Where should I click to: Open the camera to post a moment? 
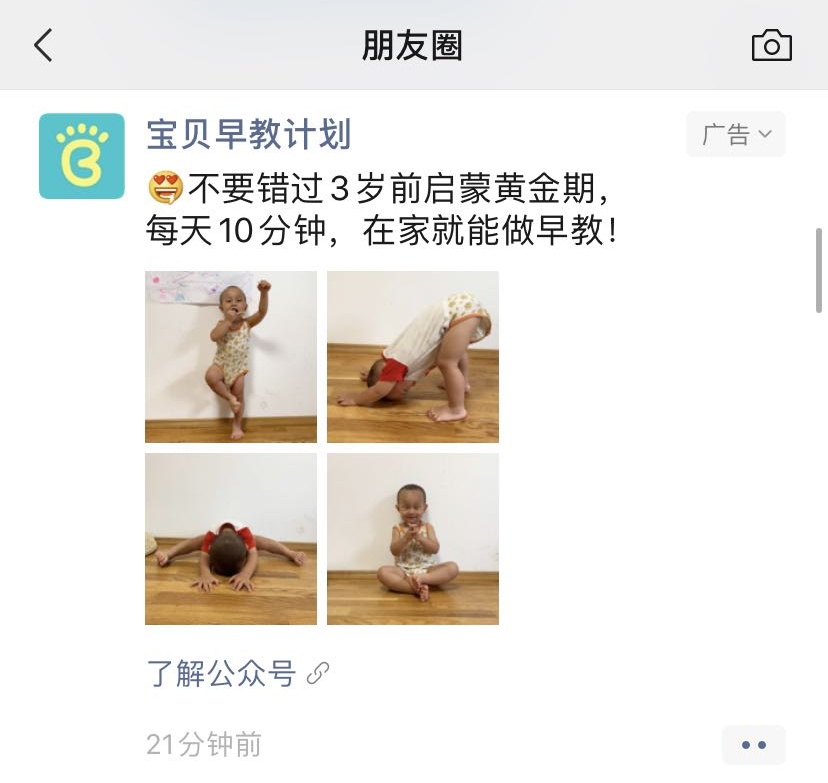pos(771,46)
